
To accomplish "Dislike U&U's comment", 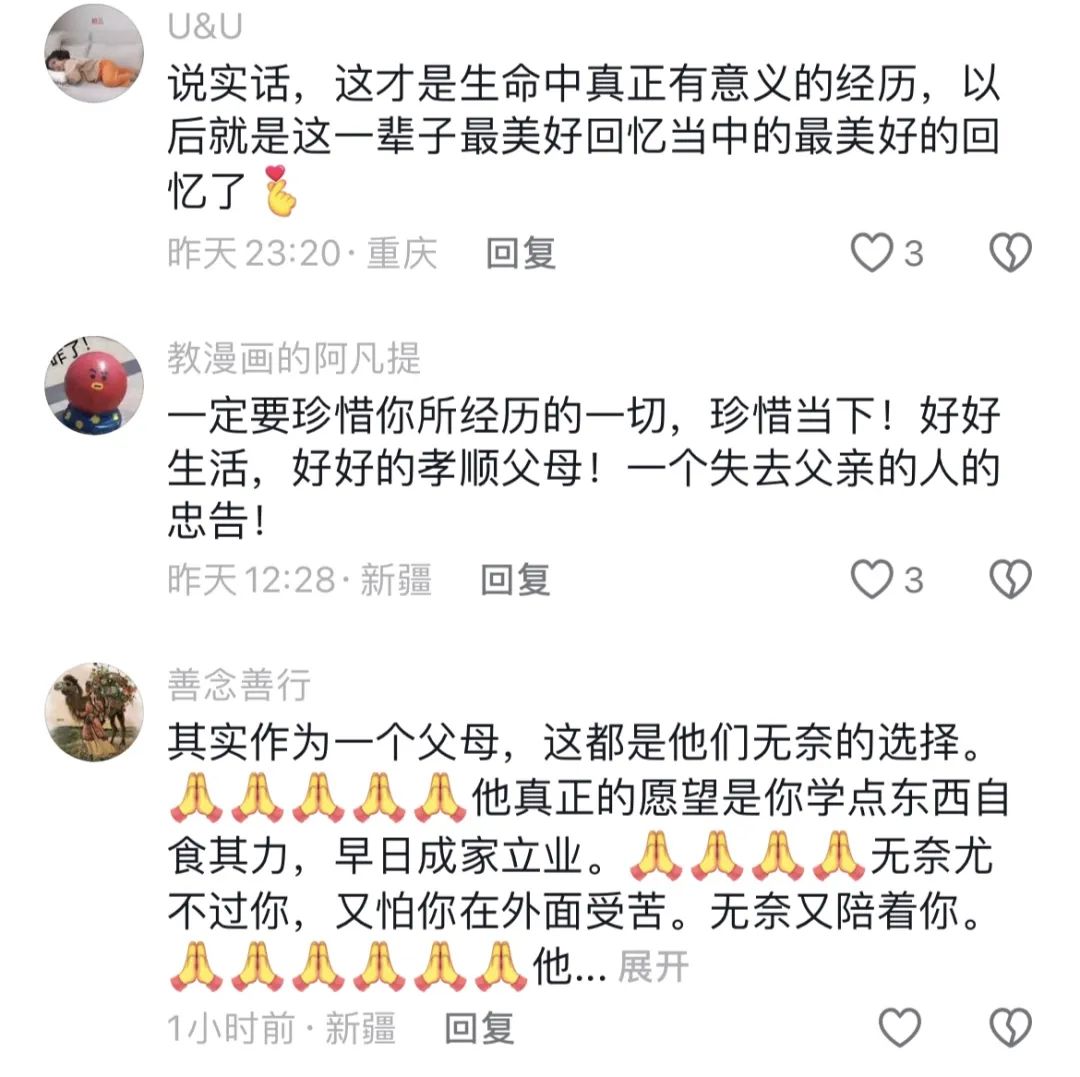I will pyautogui.click(x=1010, y=254).
